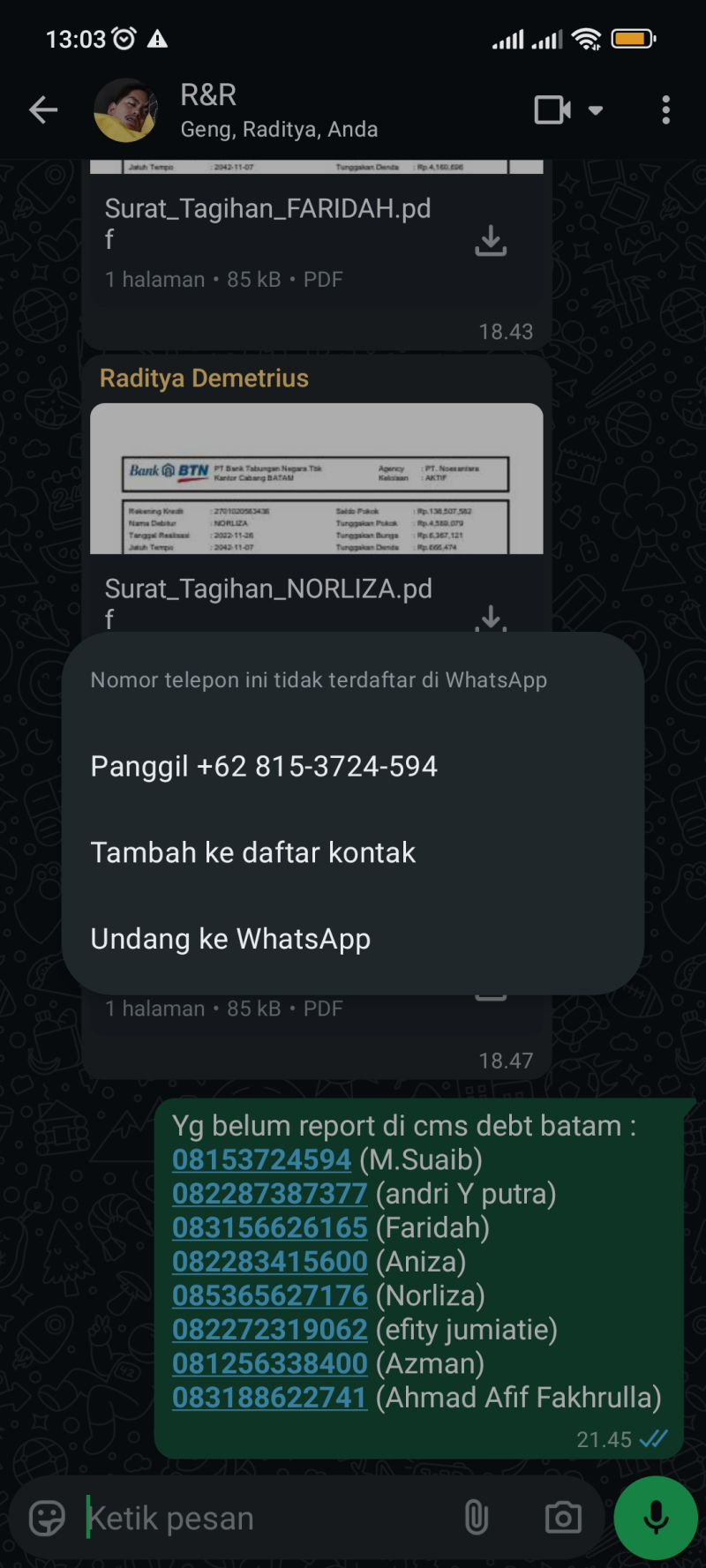The height and width of the screenshot is (1568, 706).
Task: Open R&R group info header
Action: point(278,110)
